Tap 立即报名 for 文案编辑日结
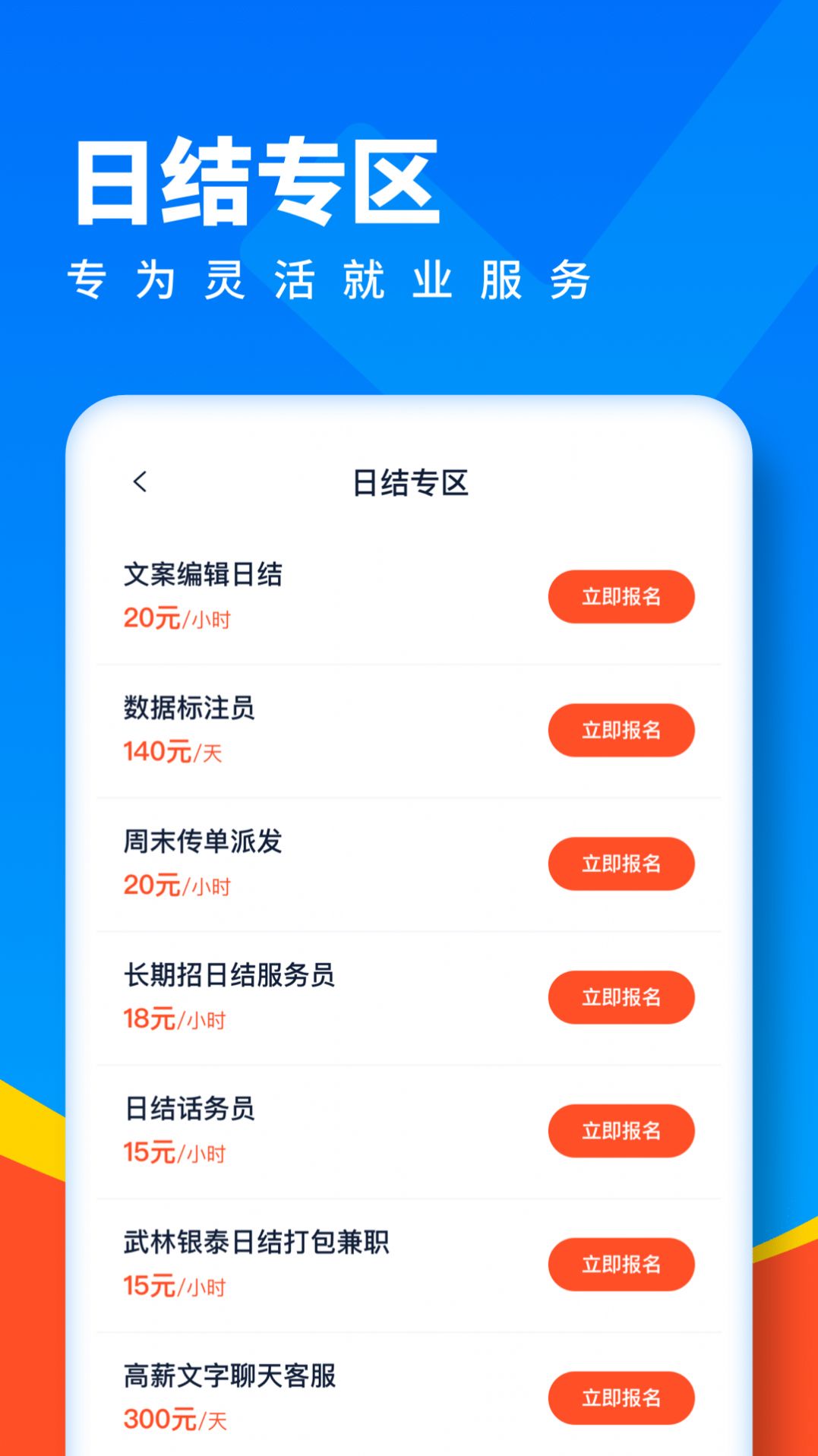This screenshot has height=1456, width=818. tap(621, 597)
